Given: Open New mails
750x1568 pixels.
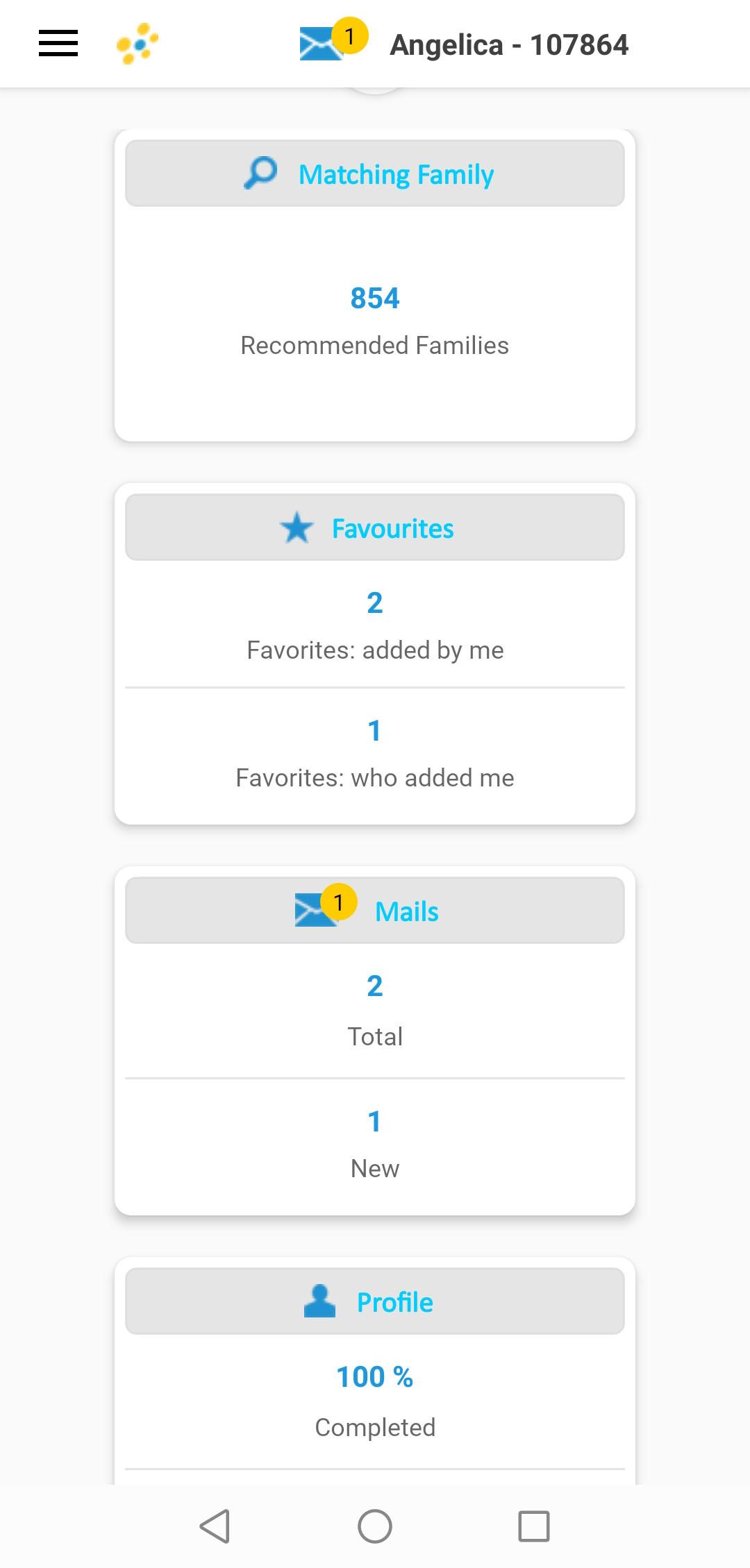Looking at the screenshot, I should (x=375, y=1144).
